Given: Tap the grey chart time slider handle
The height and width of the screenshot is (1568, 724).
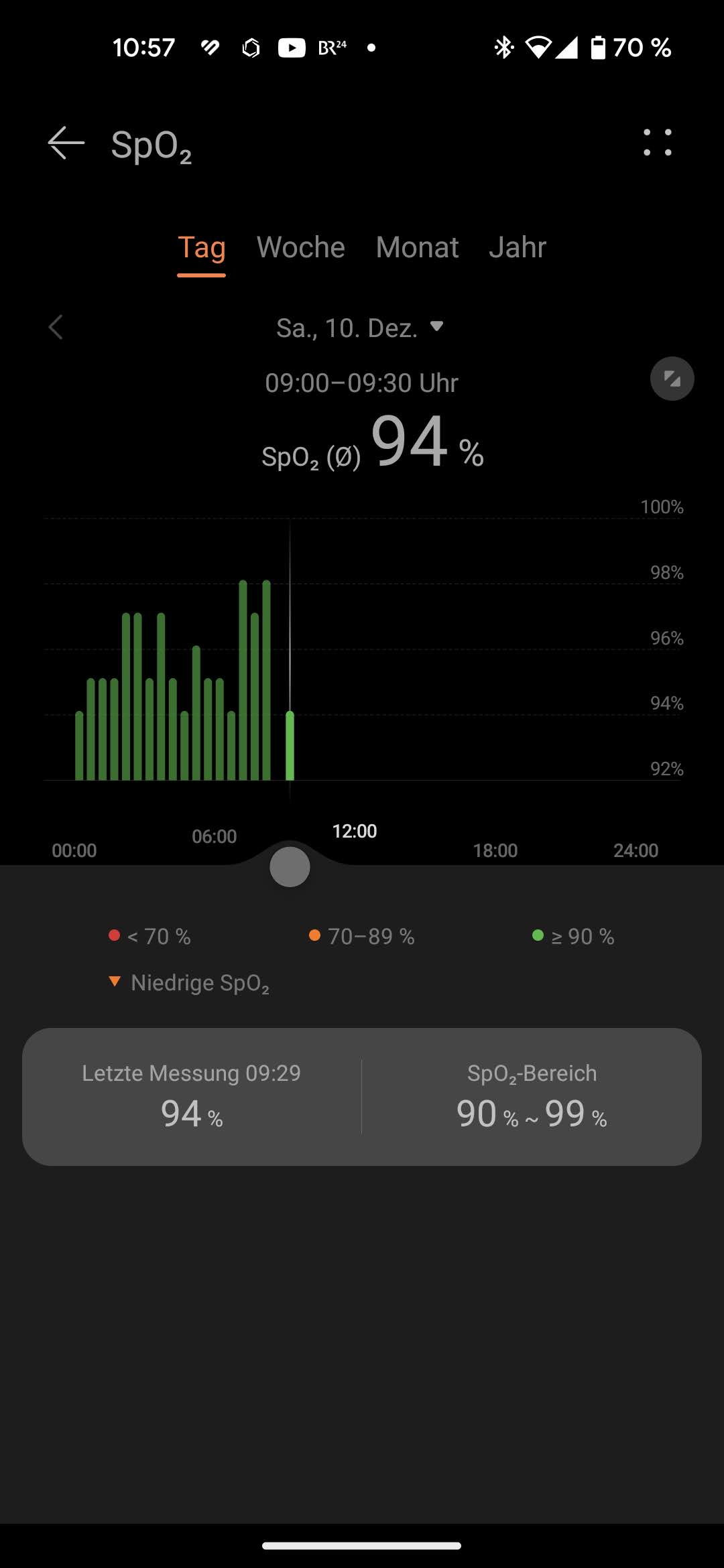Looking at the screenshot, I should 290,866.
